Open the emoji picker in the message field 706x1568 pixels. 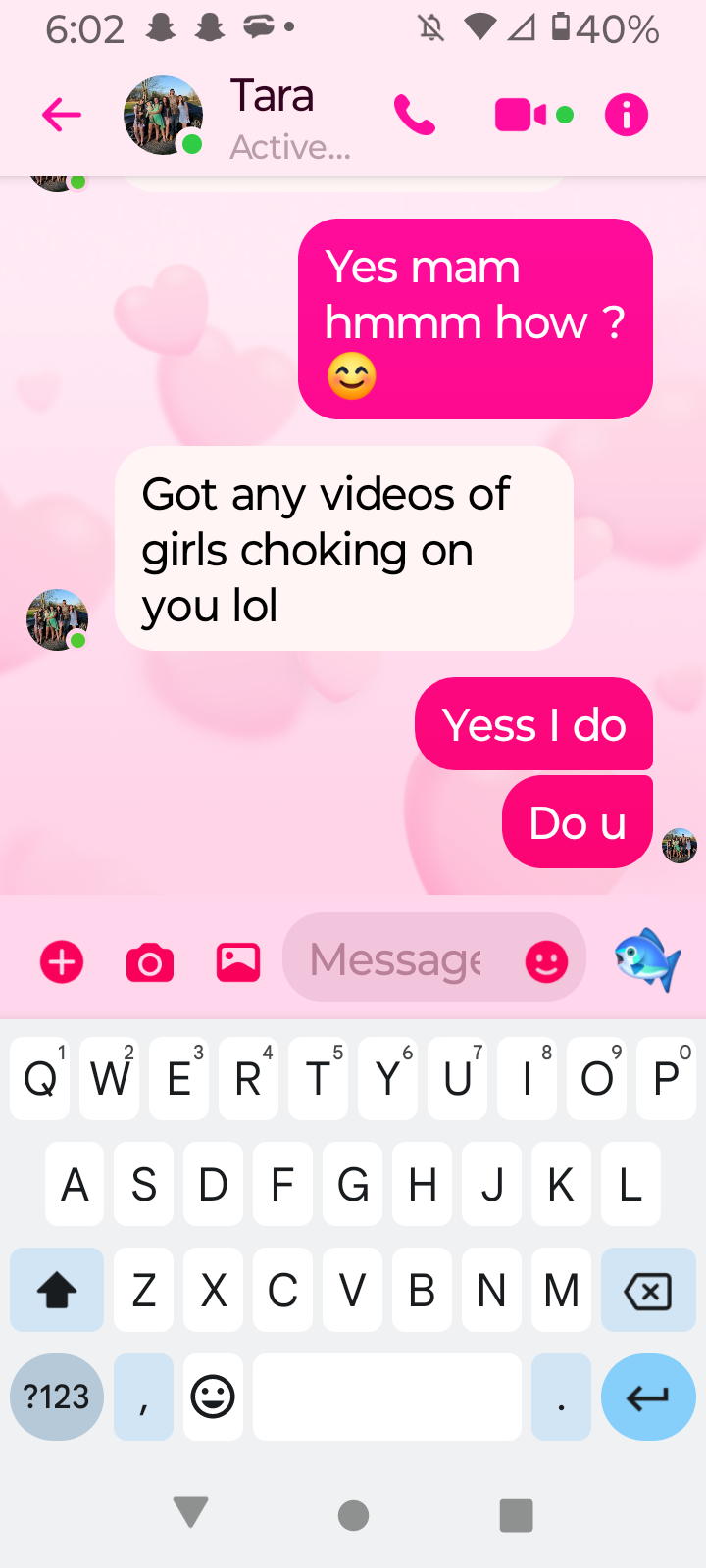point(546,961)
